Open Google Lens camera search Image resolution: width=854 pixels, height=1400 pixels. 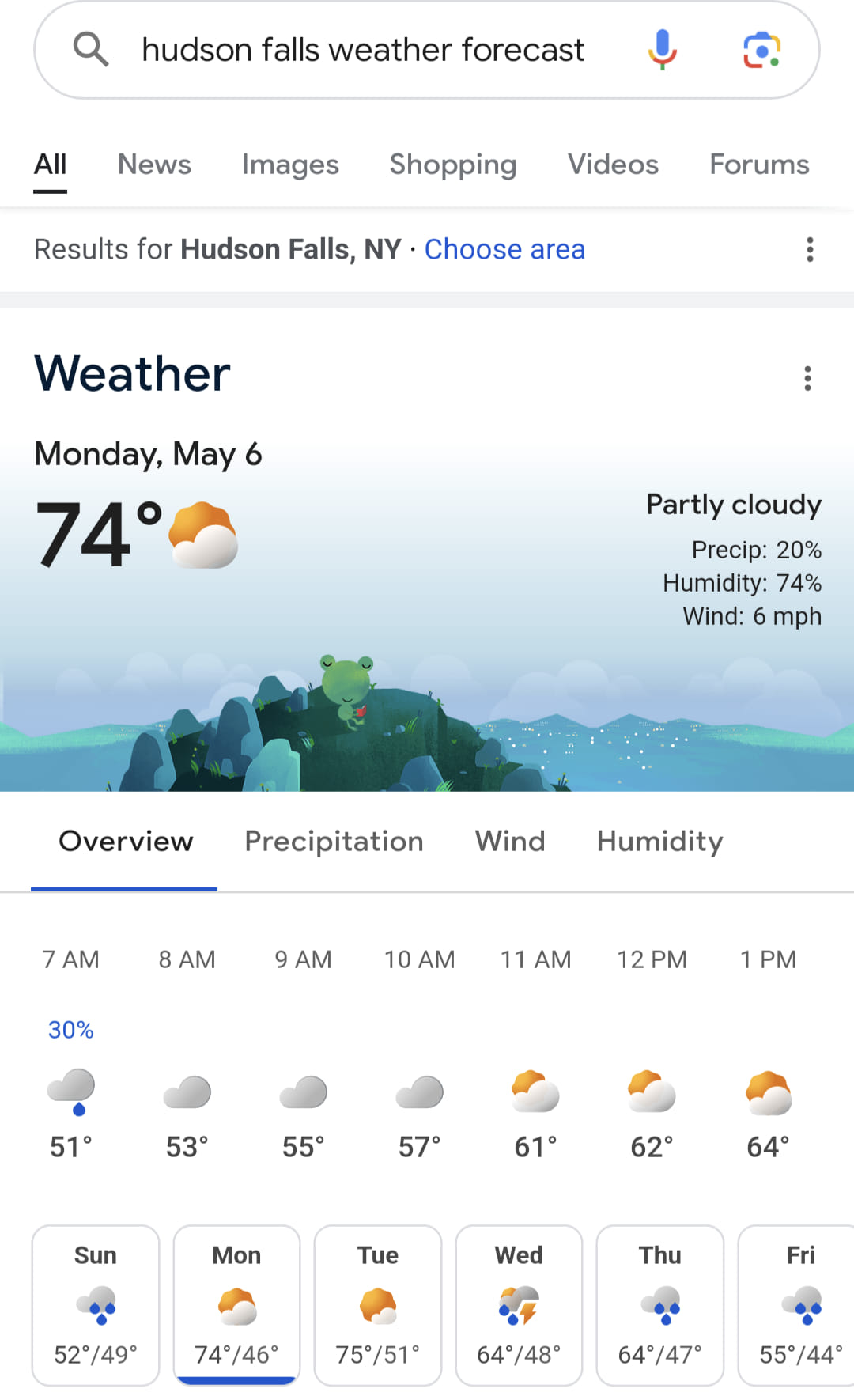[x=761, y=50]
